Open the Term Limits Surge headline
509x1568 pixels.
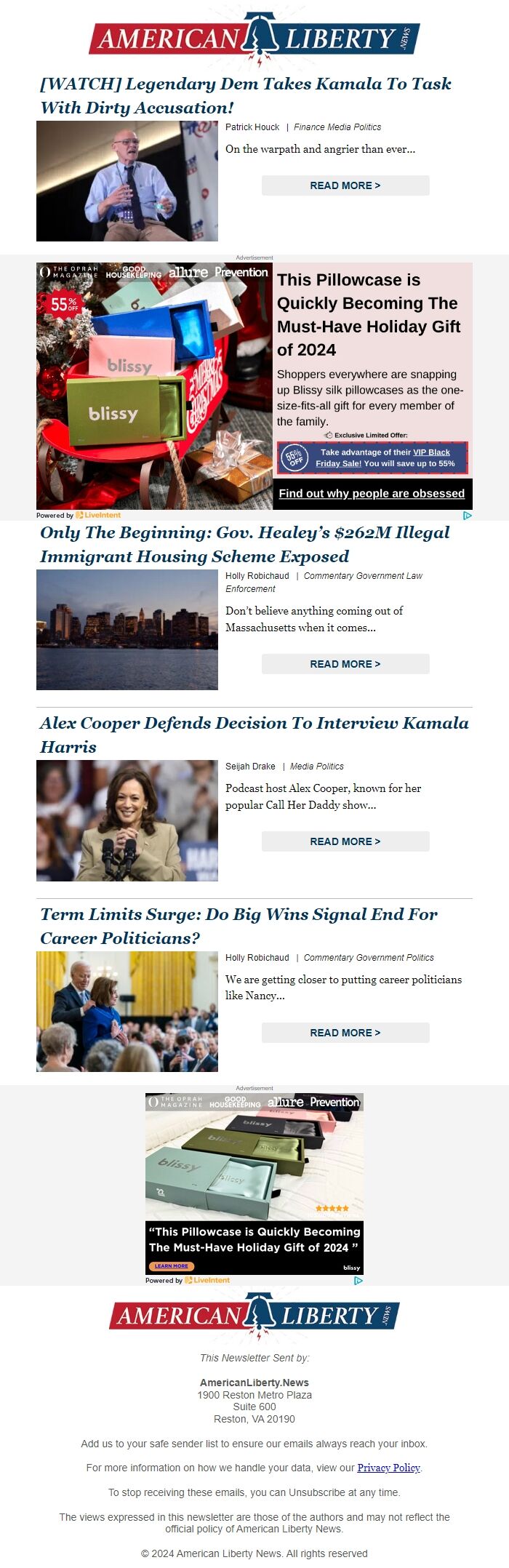coord(239,926)
